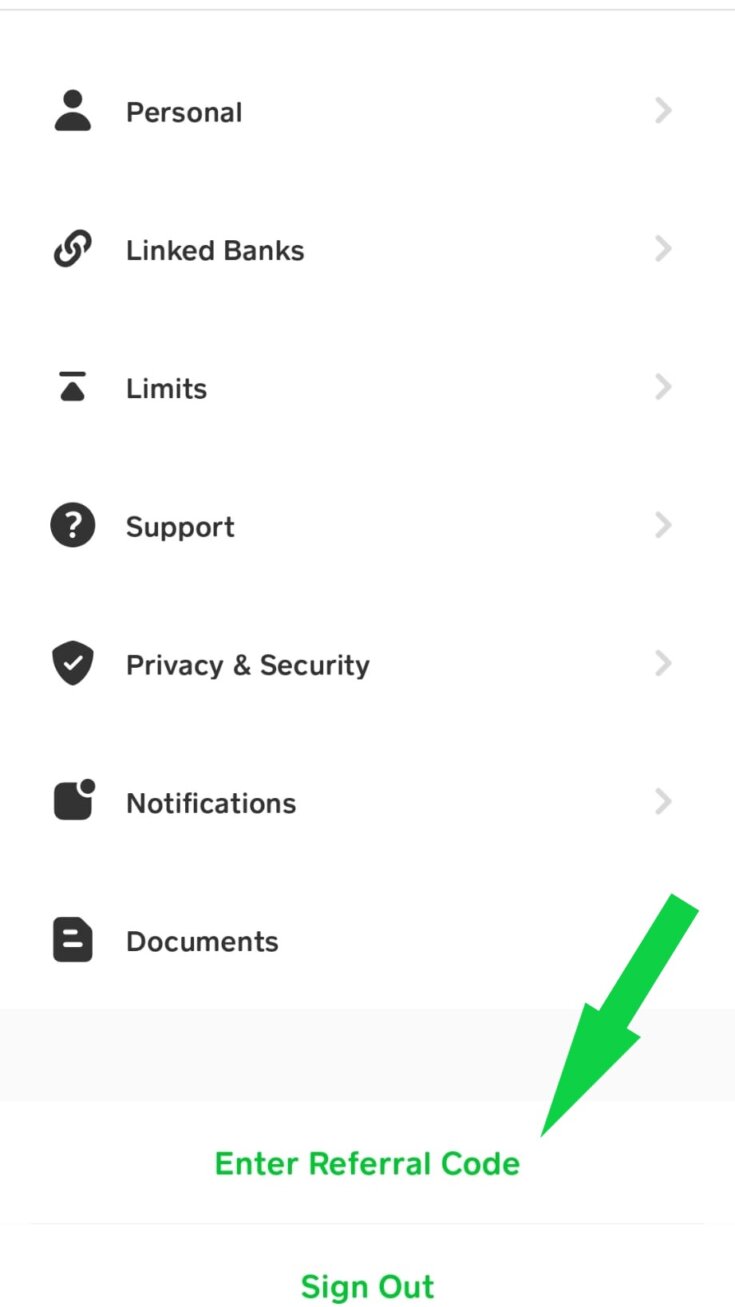The image size is (735, 1307).
Task: Open the Support question mark icon
Action: [x=72, y=525]
